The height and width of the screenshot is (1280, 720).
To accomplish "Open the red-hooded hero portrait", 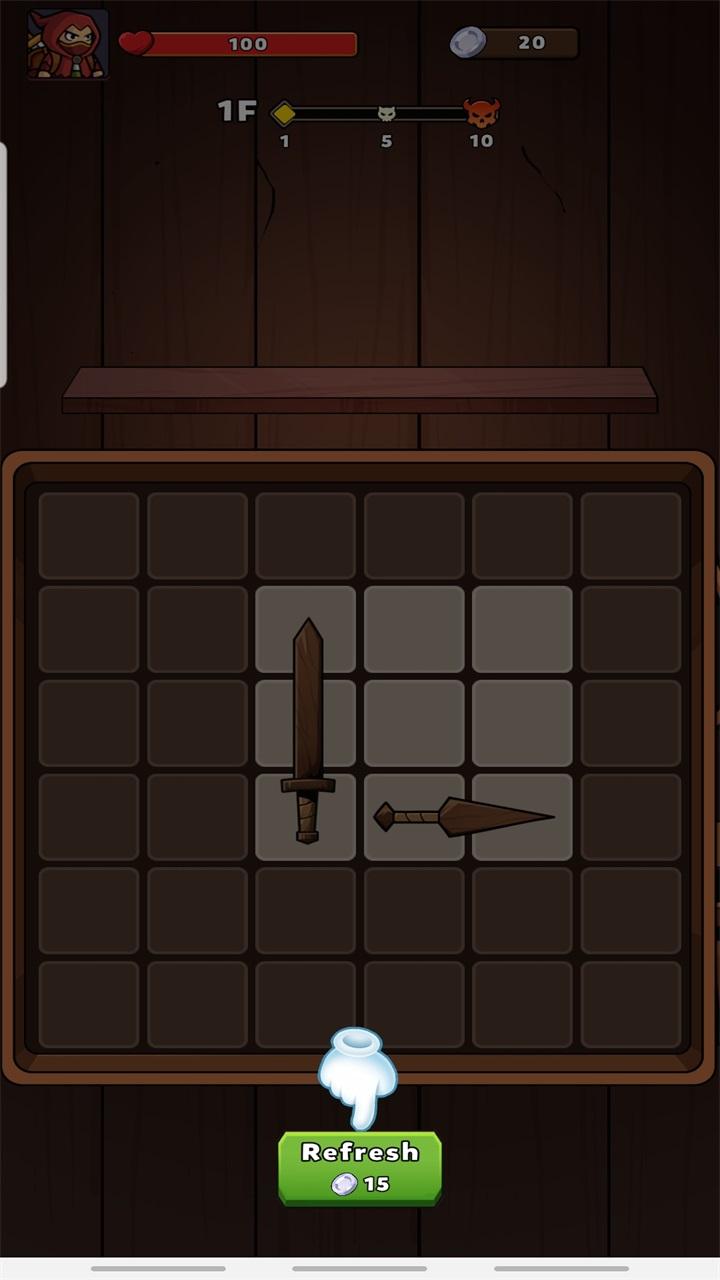I will (67, 45).
